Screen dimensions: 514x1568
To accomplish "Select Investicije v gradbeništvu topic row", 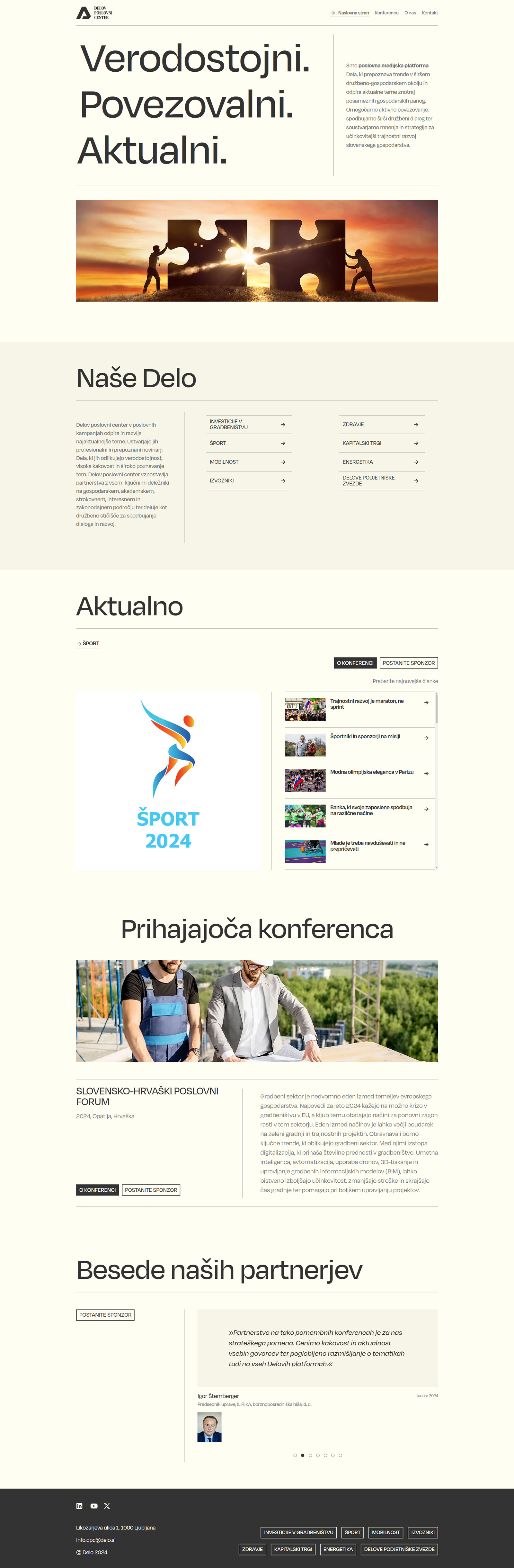I will click(x=249, y=424).
